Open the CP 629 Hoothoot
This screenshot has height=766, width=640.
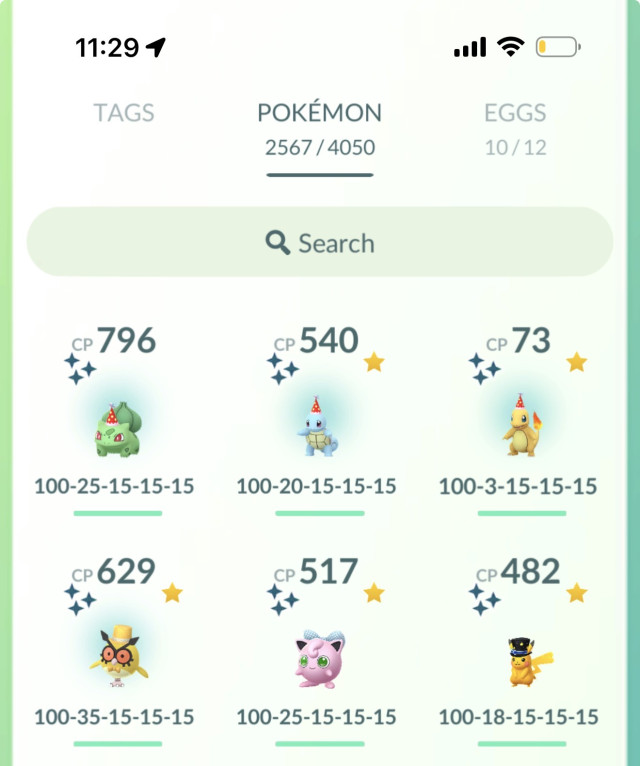pyautogui.click(x=116, y=656)
